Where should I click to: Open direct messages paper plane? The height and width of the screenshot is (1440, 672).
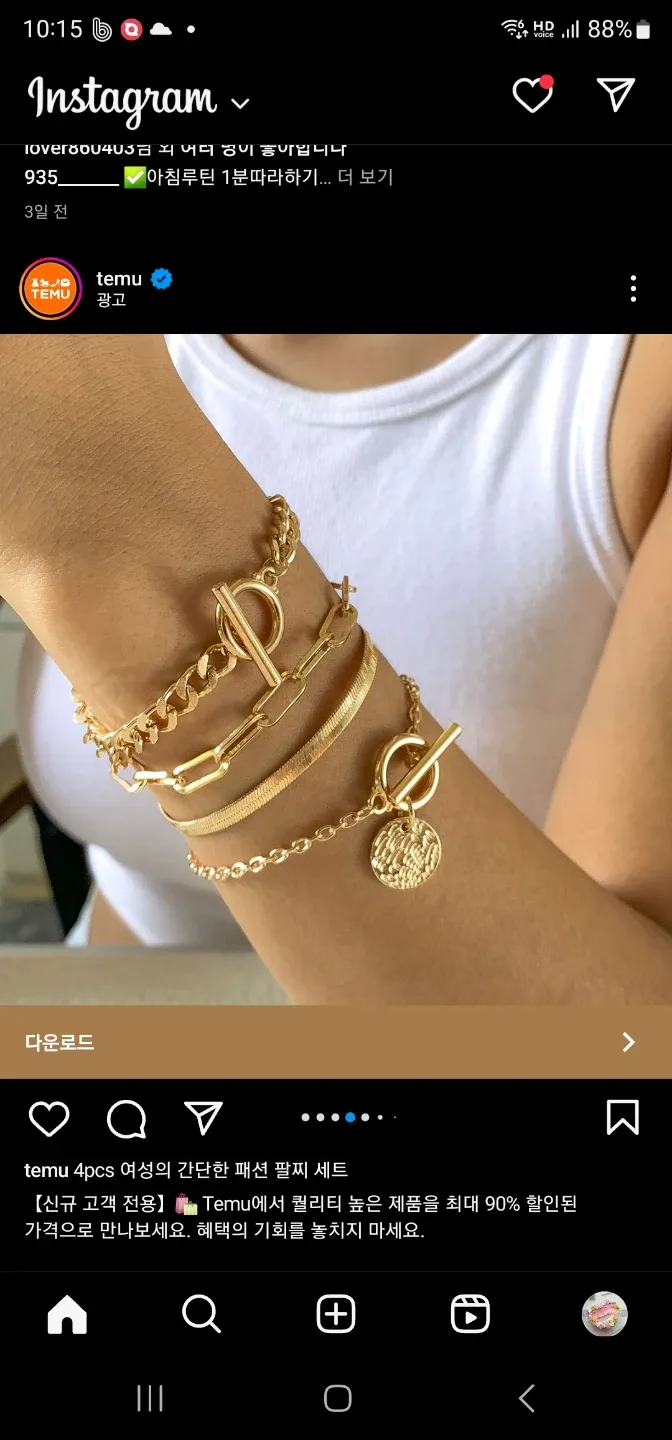coord(616,94)
